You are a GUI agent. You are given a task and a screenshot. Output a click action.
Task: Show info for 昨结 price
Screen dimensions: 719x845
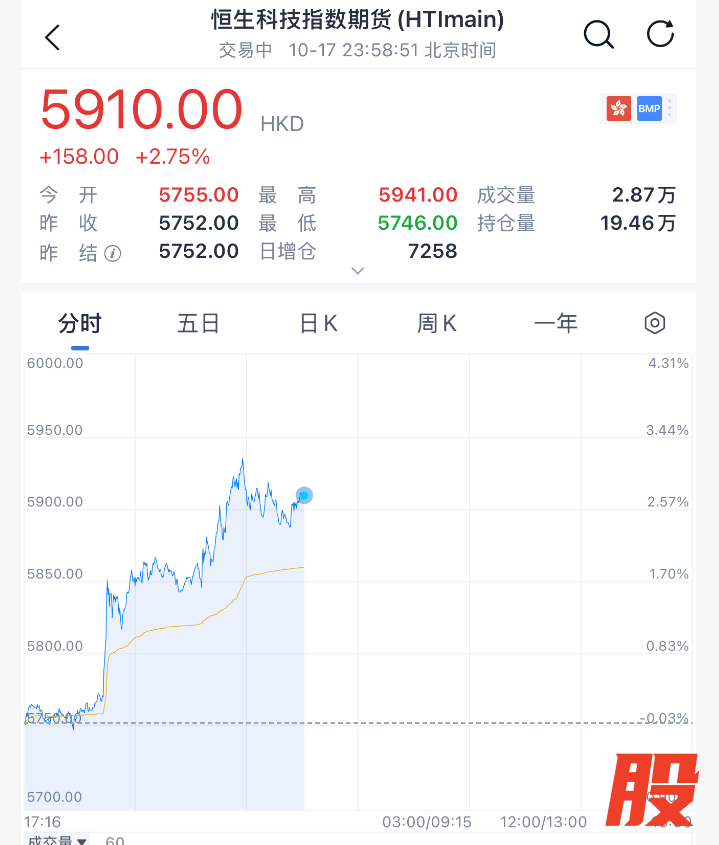112,253
